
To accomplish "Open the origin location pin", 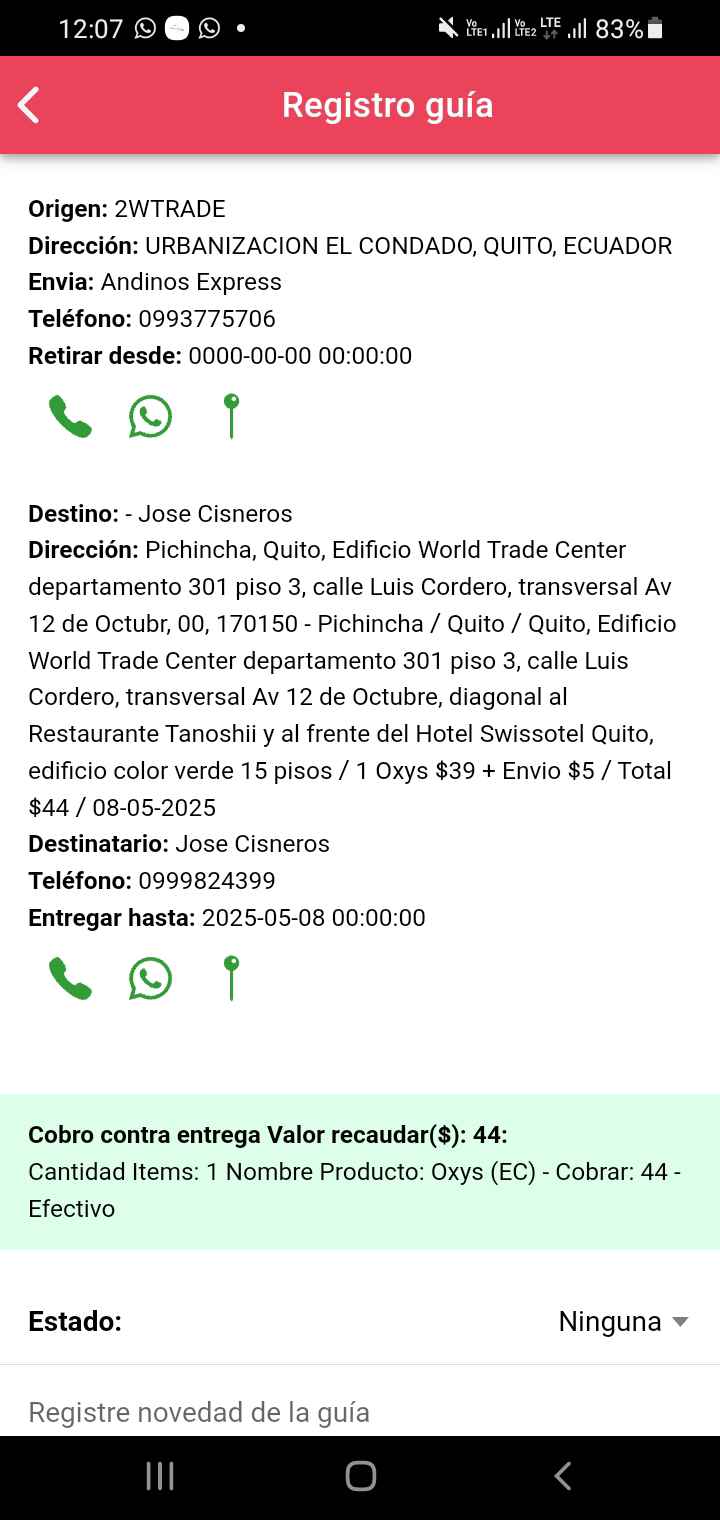I will [231, 417].
